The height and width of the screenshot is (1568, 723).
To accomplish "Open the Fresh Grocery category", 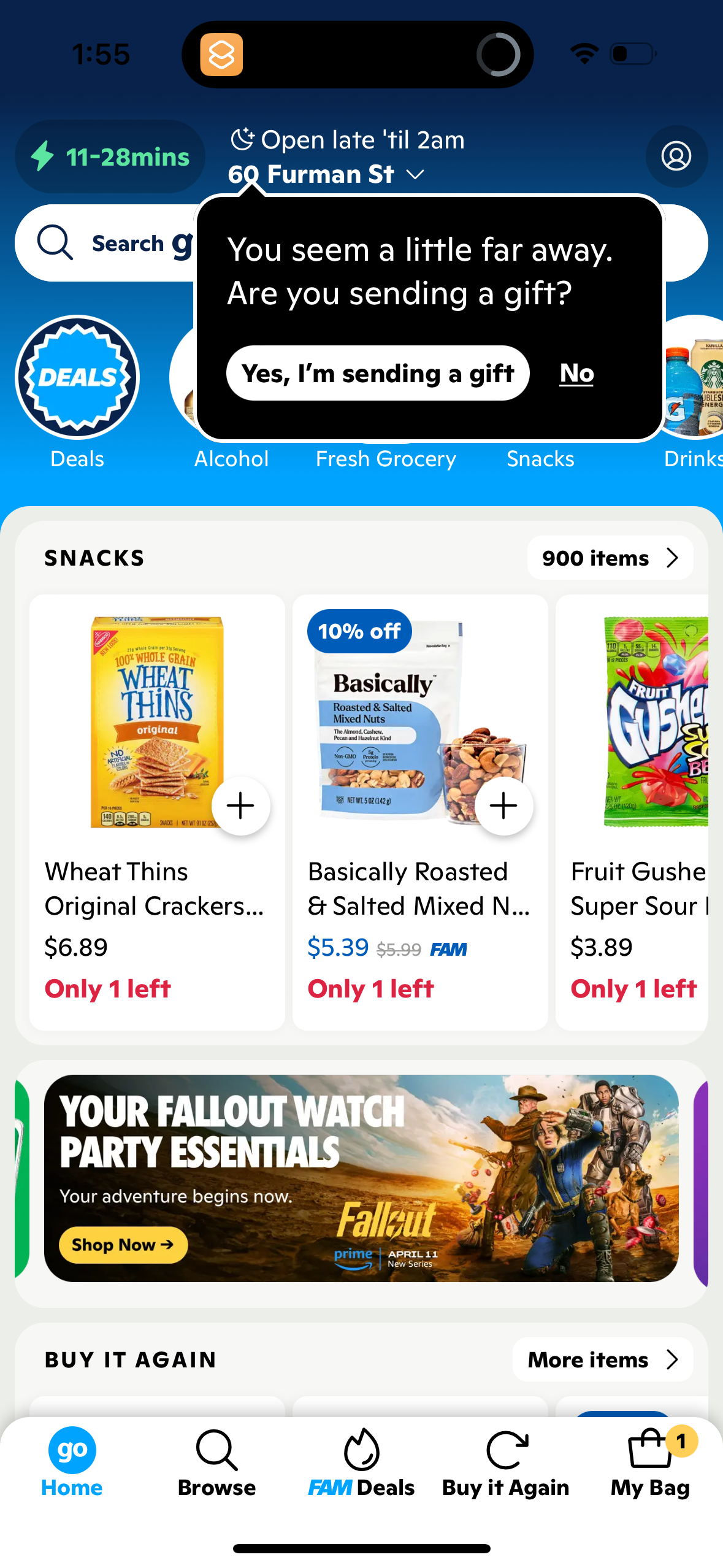I will tap(385, 458).
